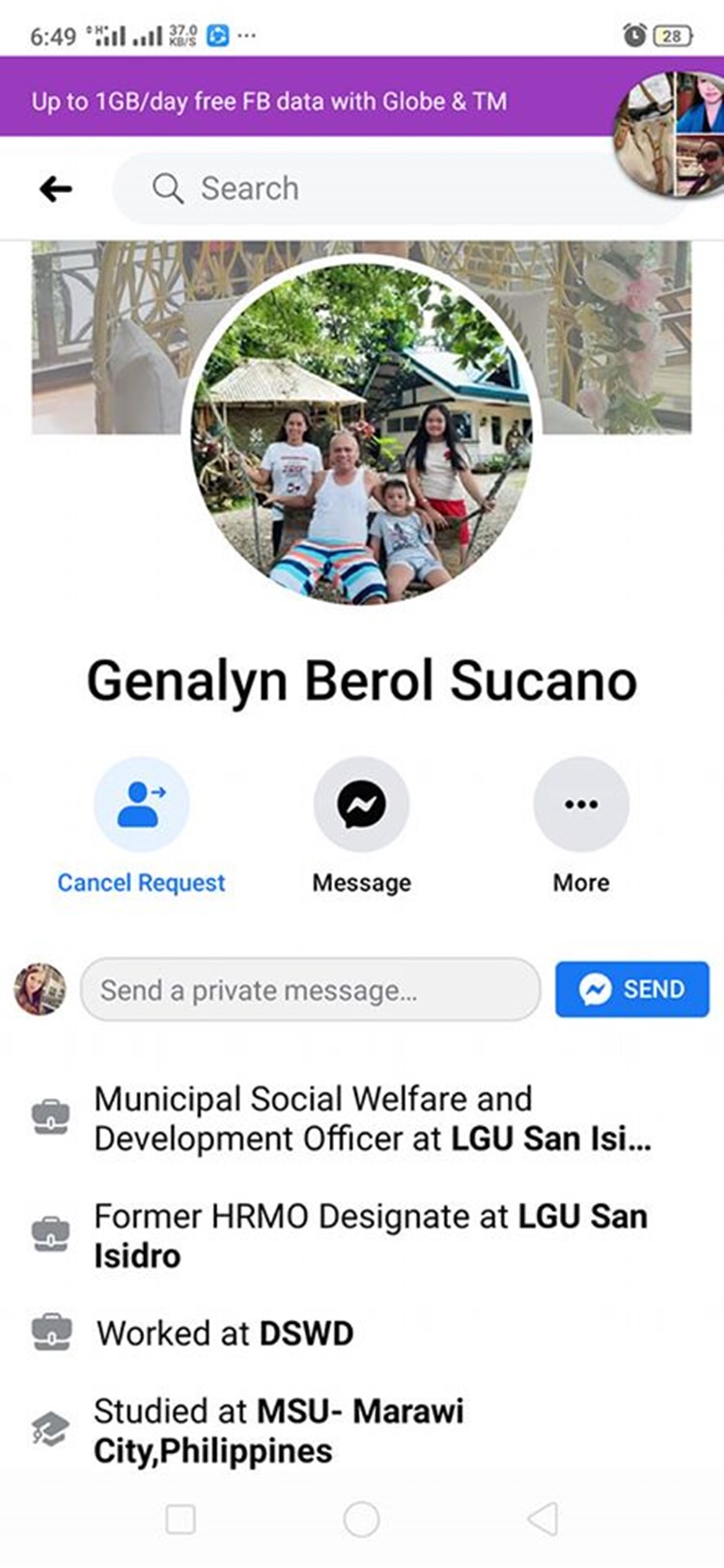Send the private message
This screenshot has width=724, height=1568.
pos(632,989)
